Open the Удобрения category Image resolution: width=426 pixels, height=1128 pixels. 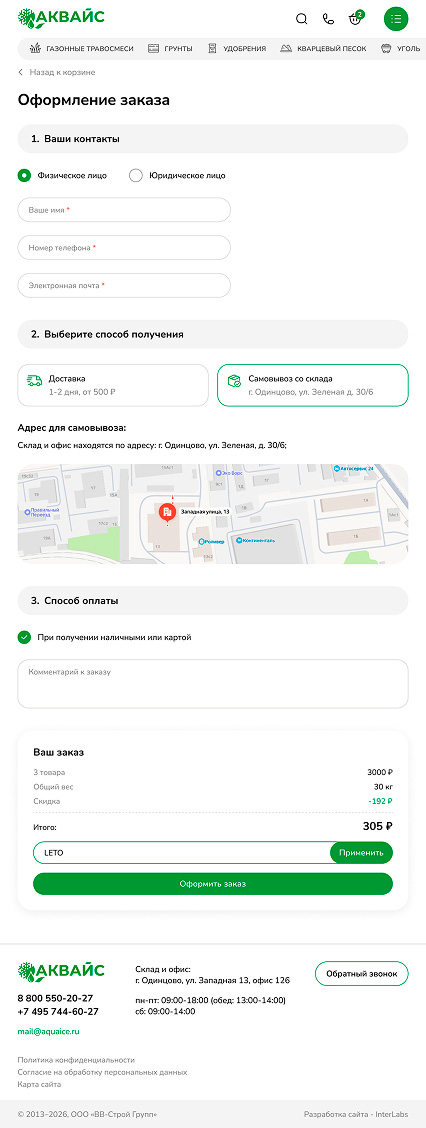click(237, 49)
